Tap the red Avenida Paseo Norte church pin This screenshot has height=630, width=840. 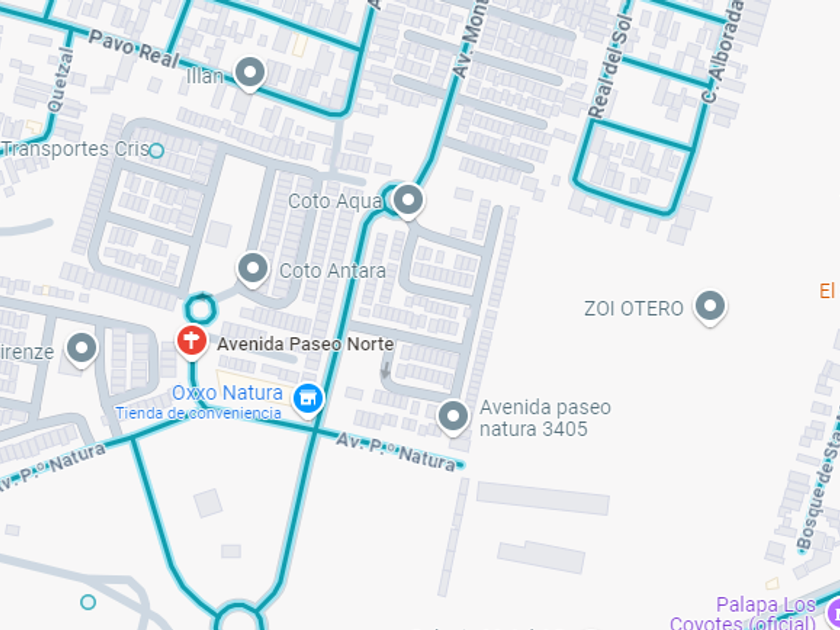(192, 342)
